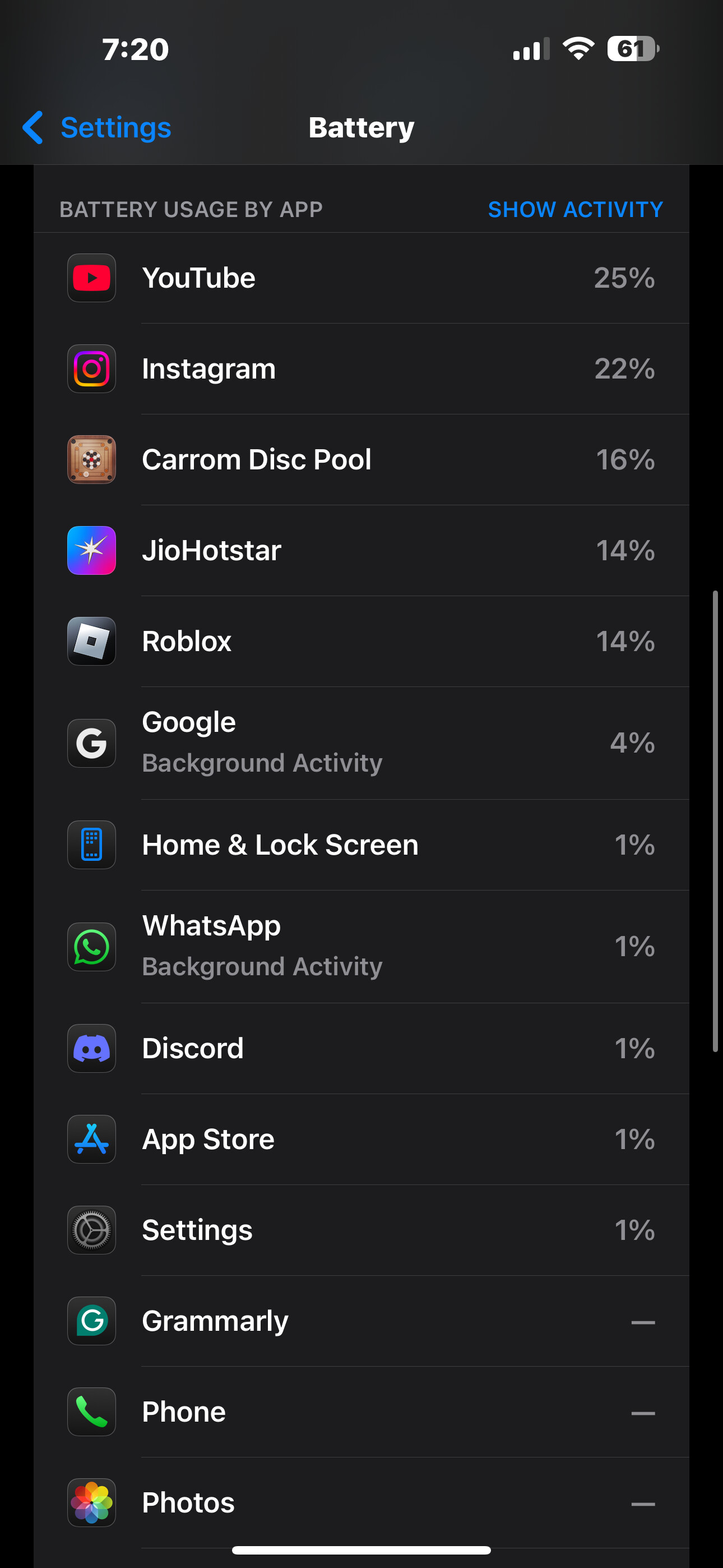Select the JioHotstar usage row

(x=361, y=550)
